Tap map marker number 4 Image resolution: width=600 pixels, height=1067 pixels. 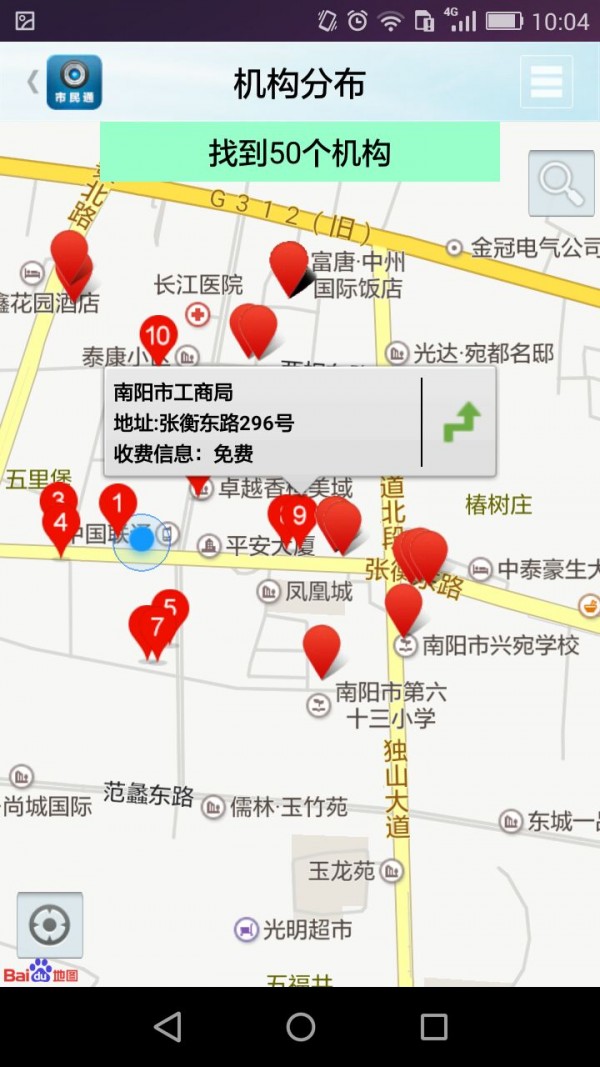coord(61,524)
